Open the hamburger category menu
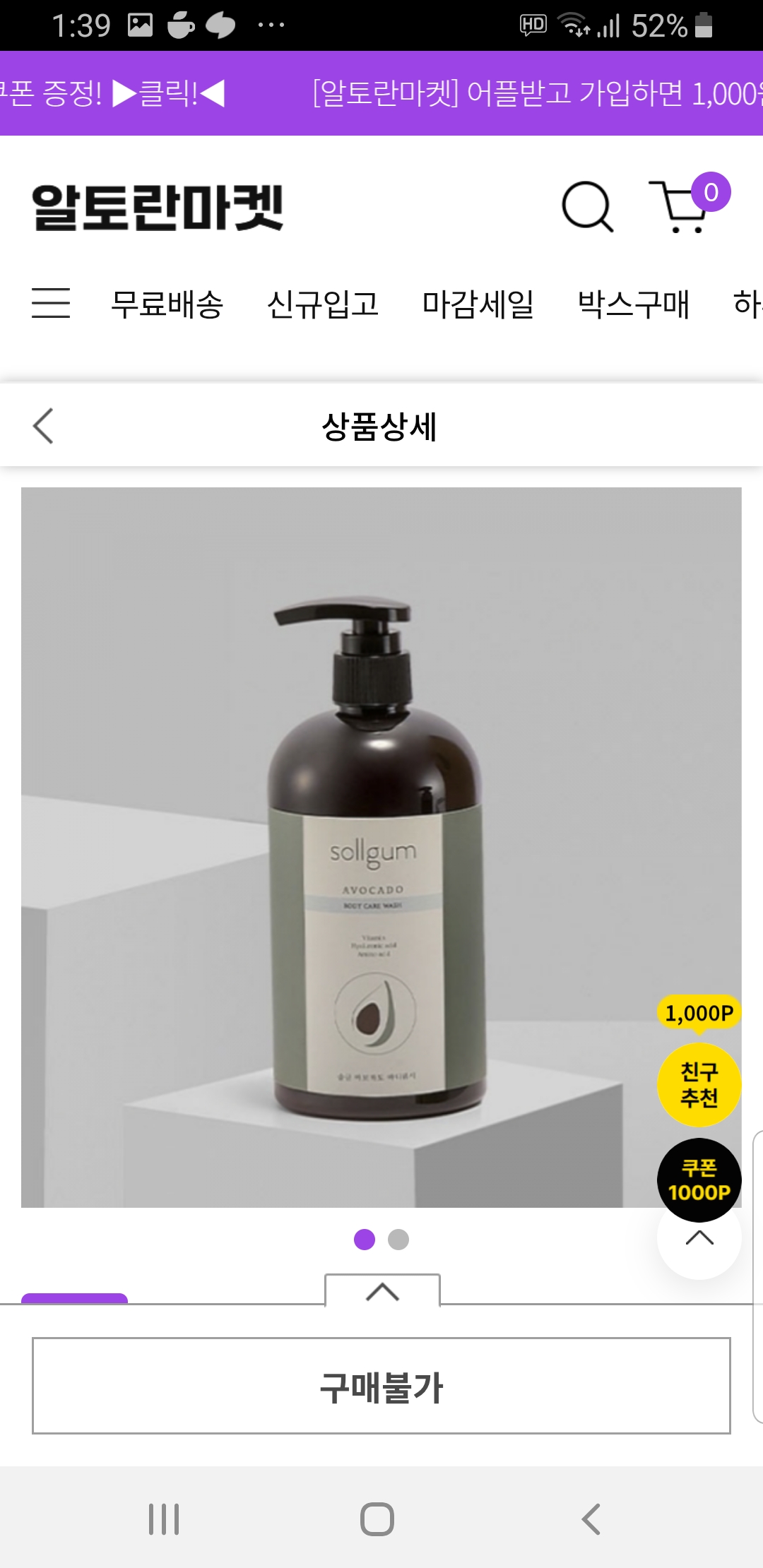This screenshot has height=1568, width=763. tap(51, 303)
